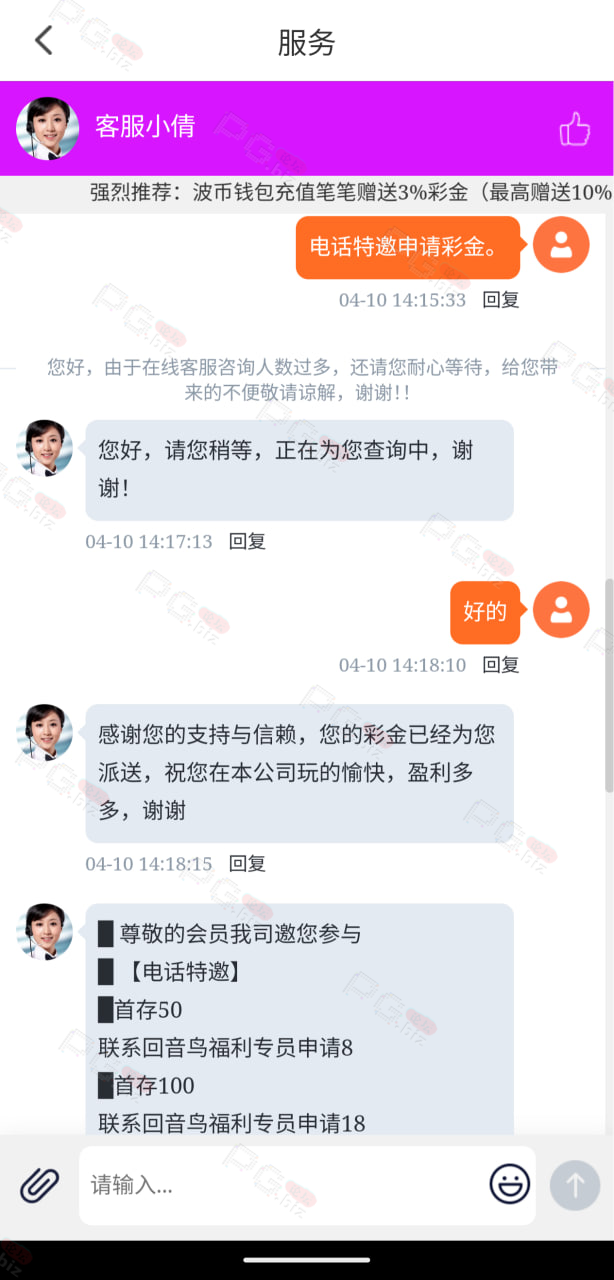The width and height of the screenshot is (614, 1280).
Task: Reply to the message sent at 14:18:10
Action: tap(501, 664)
